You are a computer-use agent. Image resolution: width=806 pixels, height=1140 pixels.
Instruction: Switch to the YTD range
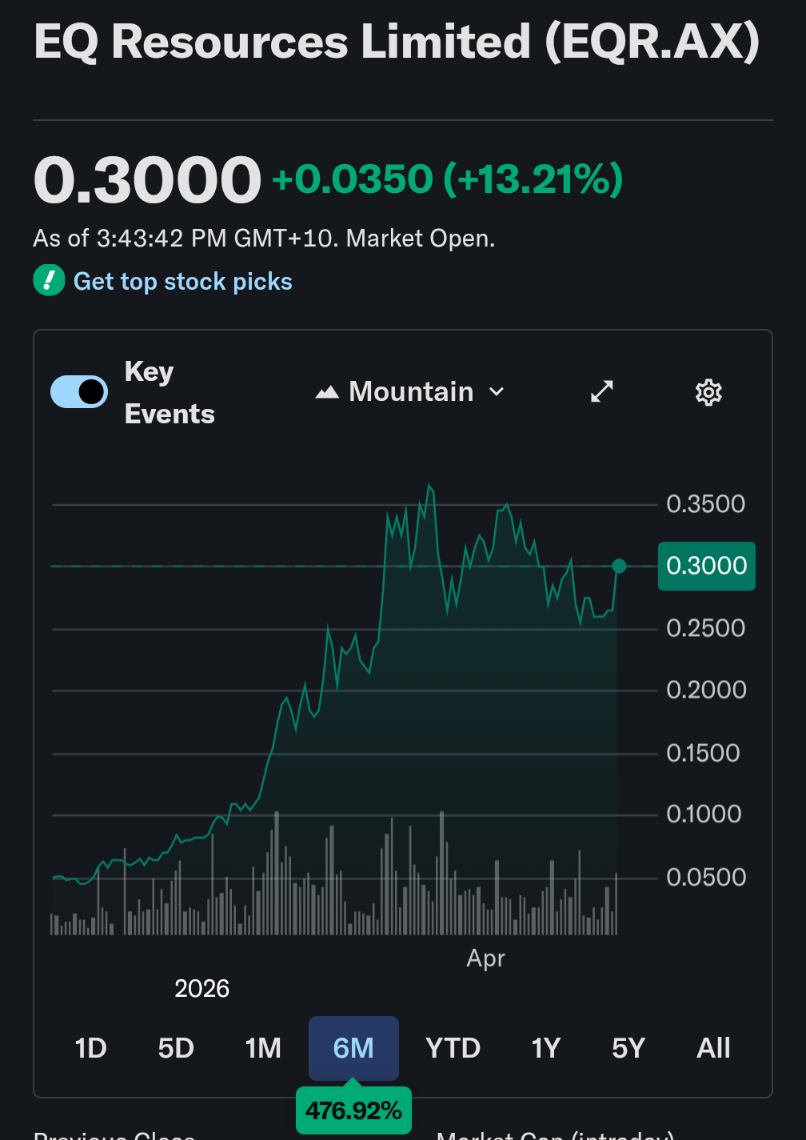(453, 1048)
